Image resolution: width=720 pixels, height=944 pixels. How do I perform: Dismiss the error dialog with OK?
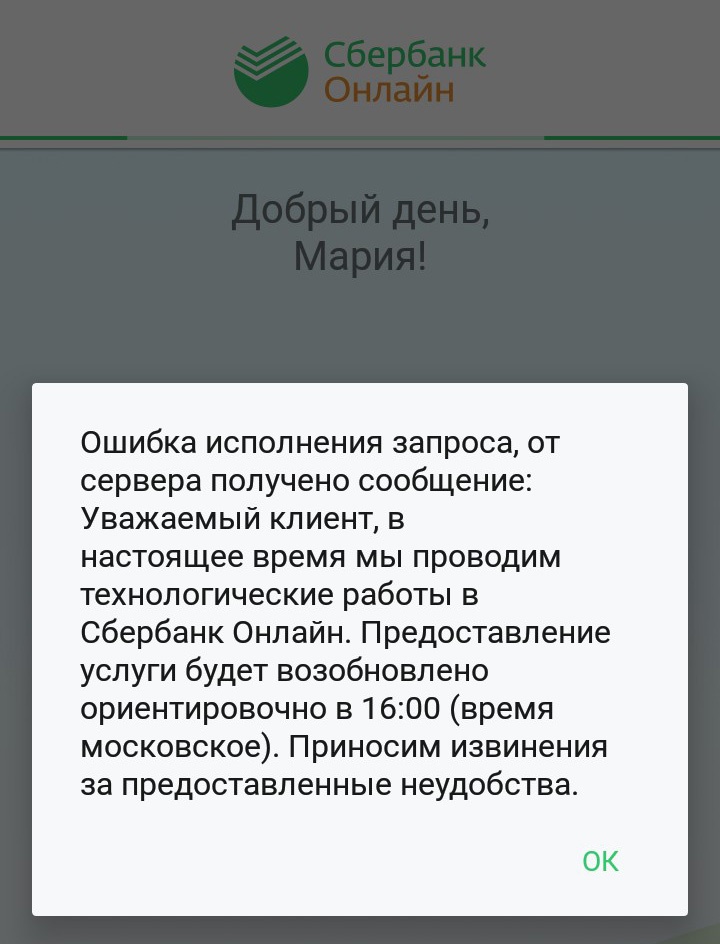(600, 861)
